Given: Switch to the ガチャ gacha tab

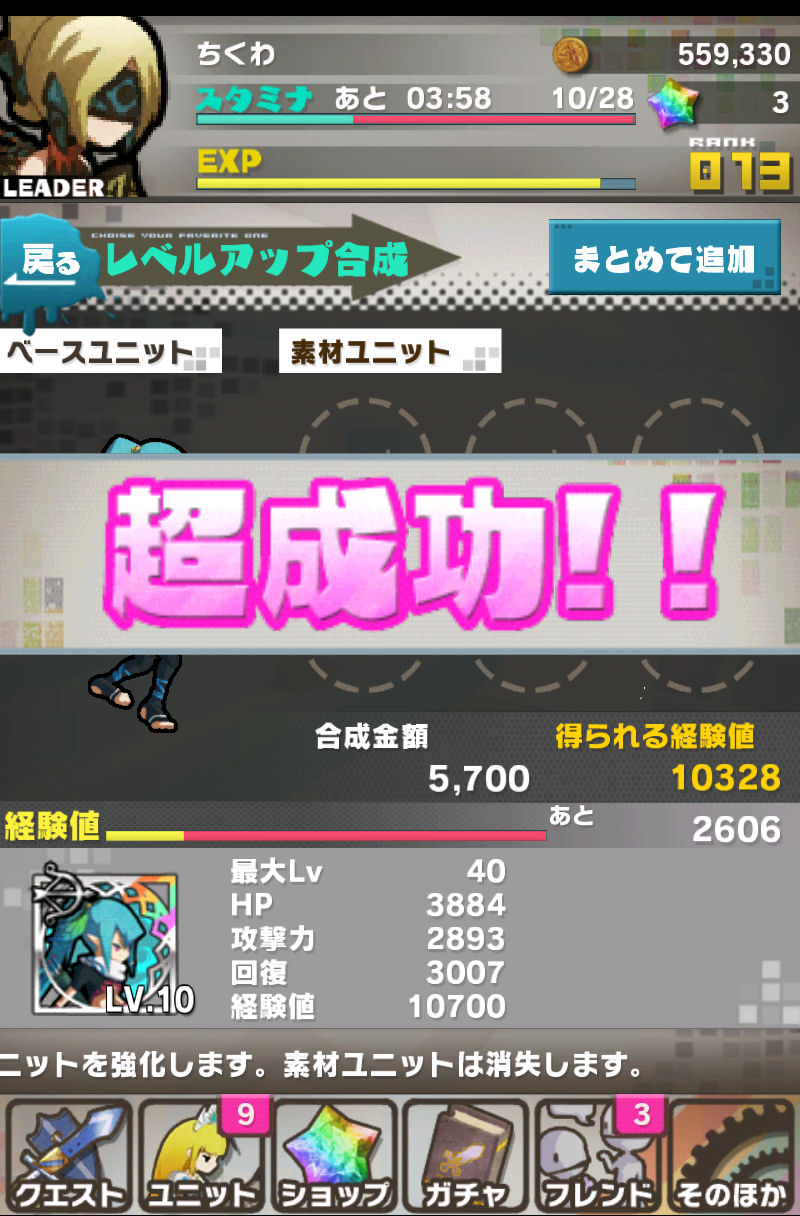Looking at the screenshot, I should pos(466,1156).
